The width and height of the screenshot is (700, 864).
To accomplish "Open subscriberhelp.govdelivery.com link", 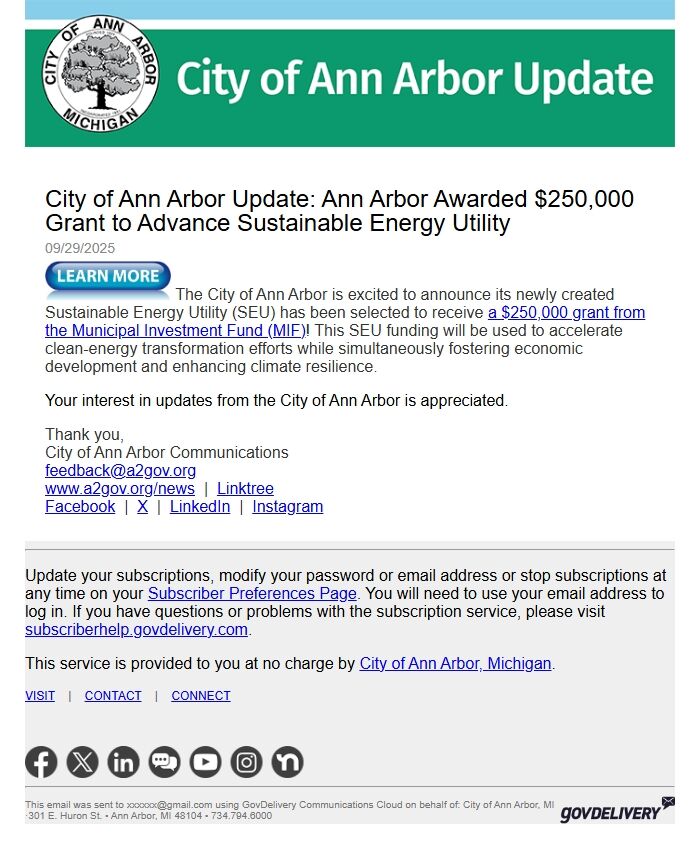I will (136, 629).
